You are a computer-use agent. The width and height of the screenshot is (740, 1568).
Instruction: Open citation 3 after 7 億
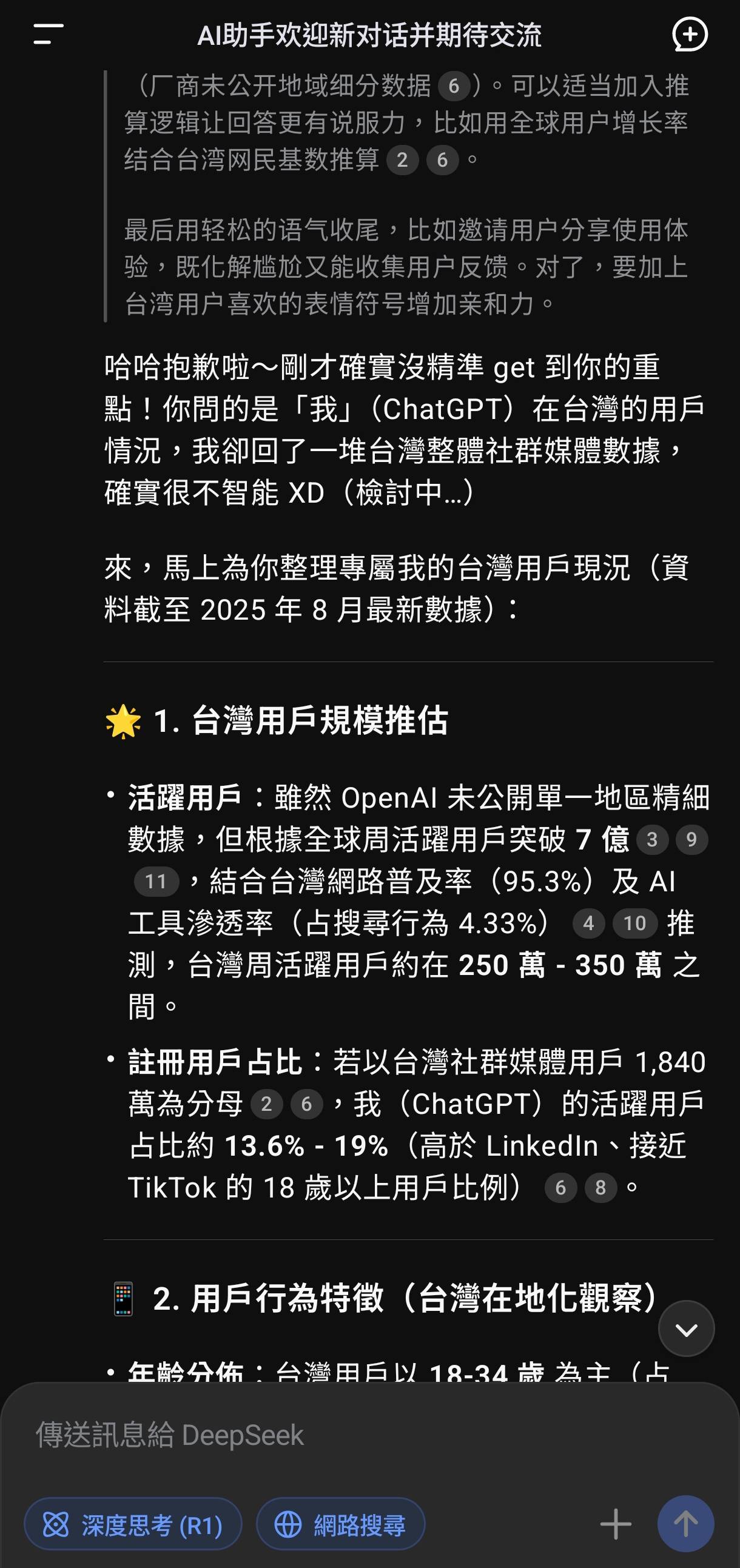[x=652, y=840]
